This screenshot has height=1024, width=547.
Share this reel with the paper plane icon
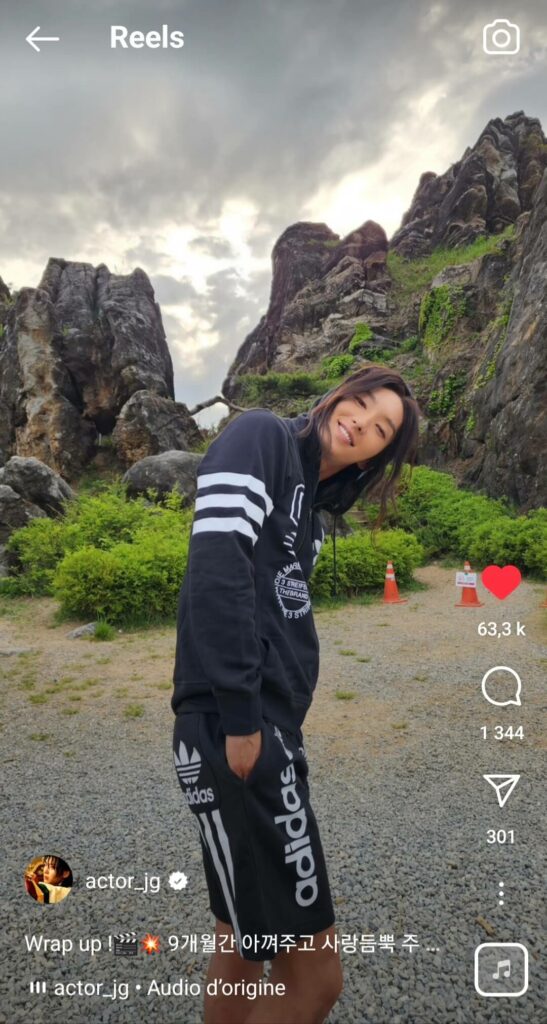[501, 790]
